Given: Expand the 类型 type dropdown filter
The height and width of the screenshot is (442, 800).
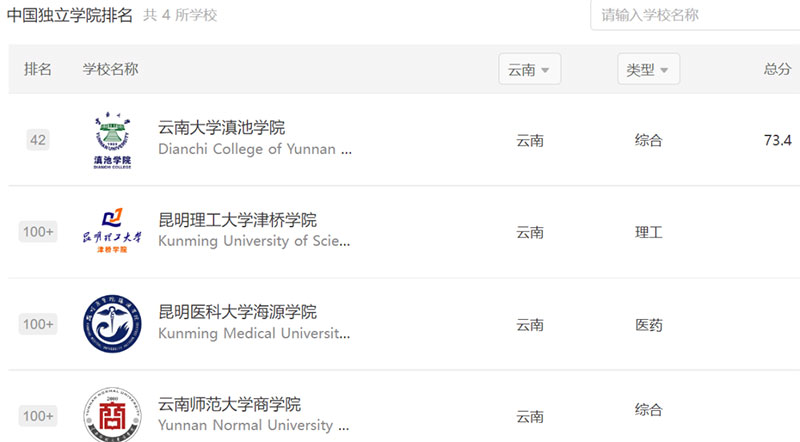Looking at the screenshot, I should click(x=648, y=69).
